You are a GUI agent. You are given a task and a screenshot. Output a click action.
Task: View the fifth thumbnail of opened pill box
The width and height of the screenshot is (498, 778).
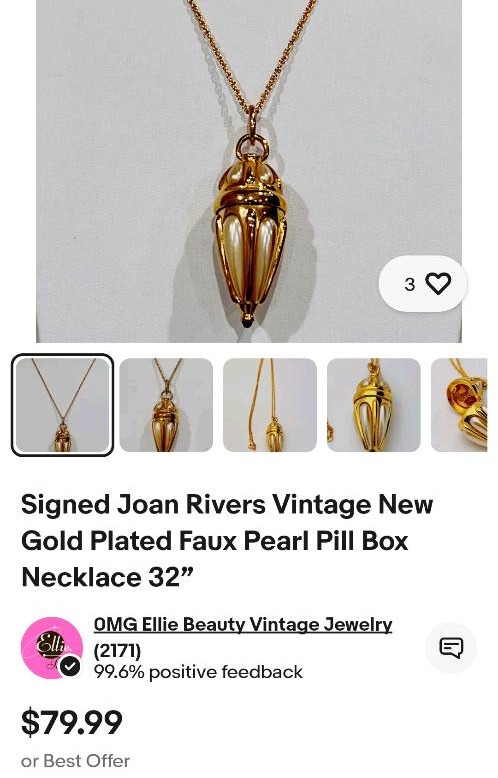pos(459,405)
